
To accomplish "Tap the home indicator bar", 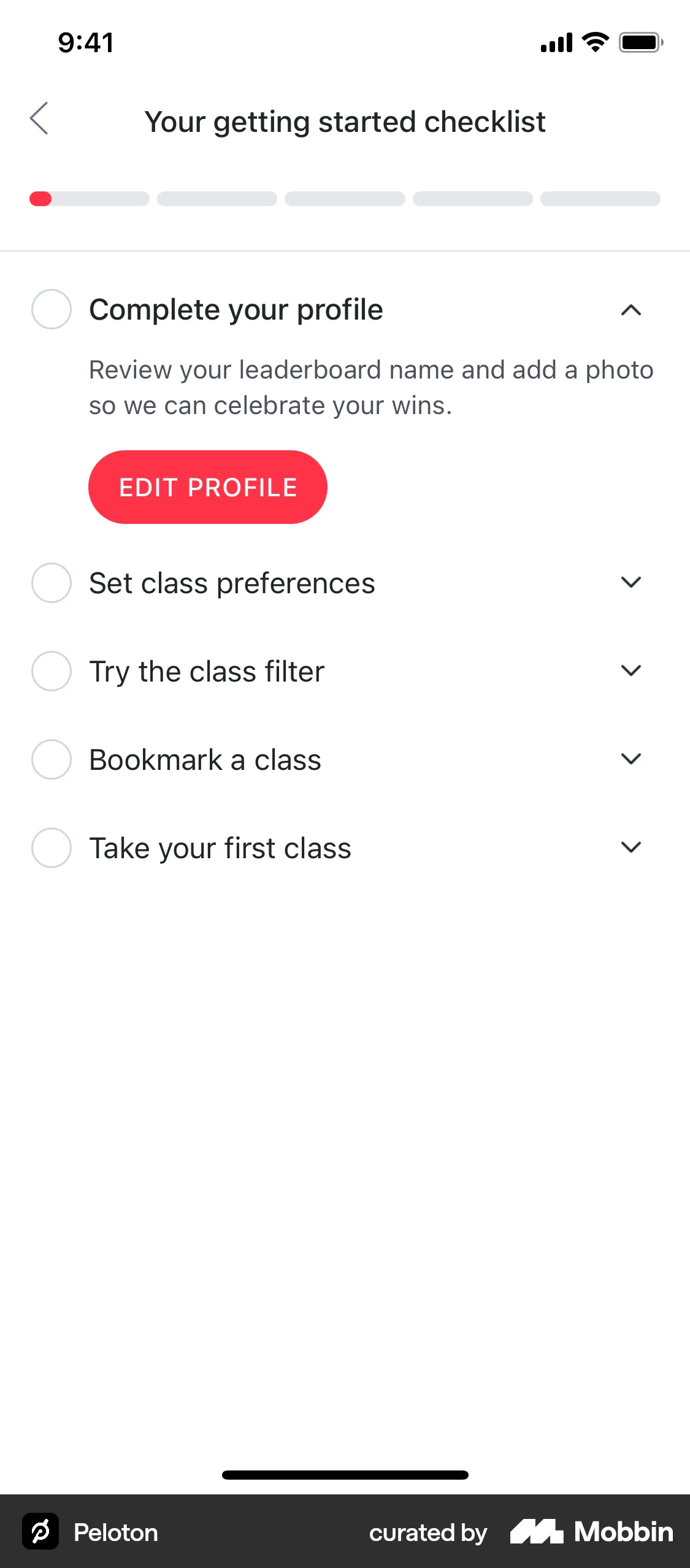I will pyautogui.click(x=345, y=1475).
